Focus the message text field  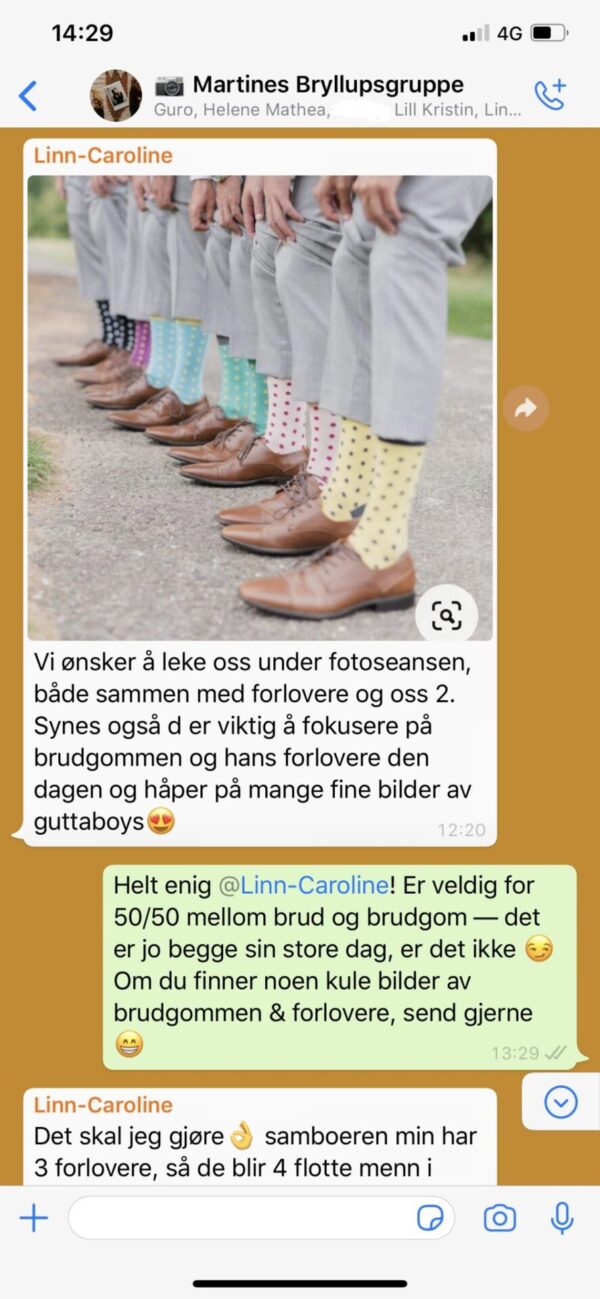[240, 1218]
